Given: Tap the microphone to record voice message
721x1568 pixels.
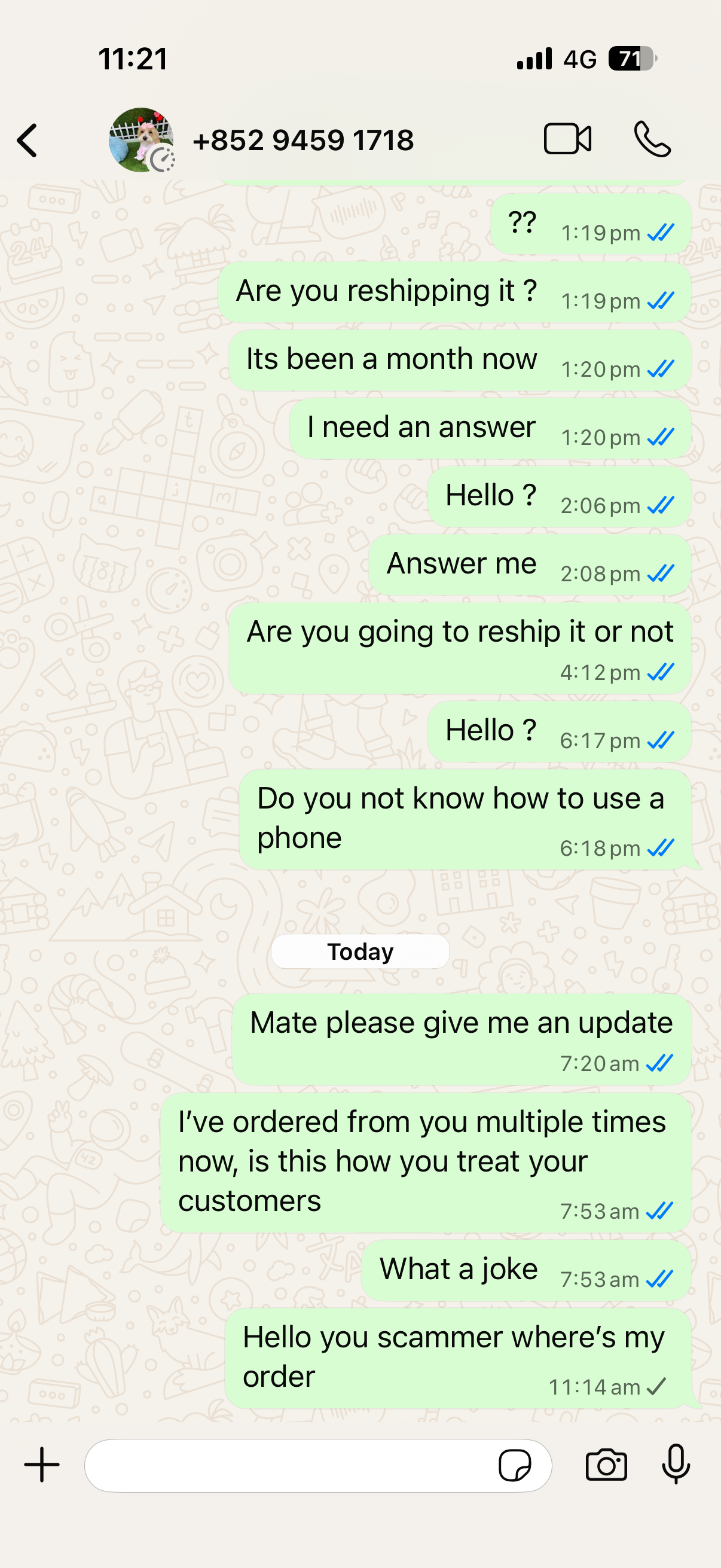Looking at the screenshot, I should pos(676,1465).
